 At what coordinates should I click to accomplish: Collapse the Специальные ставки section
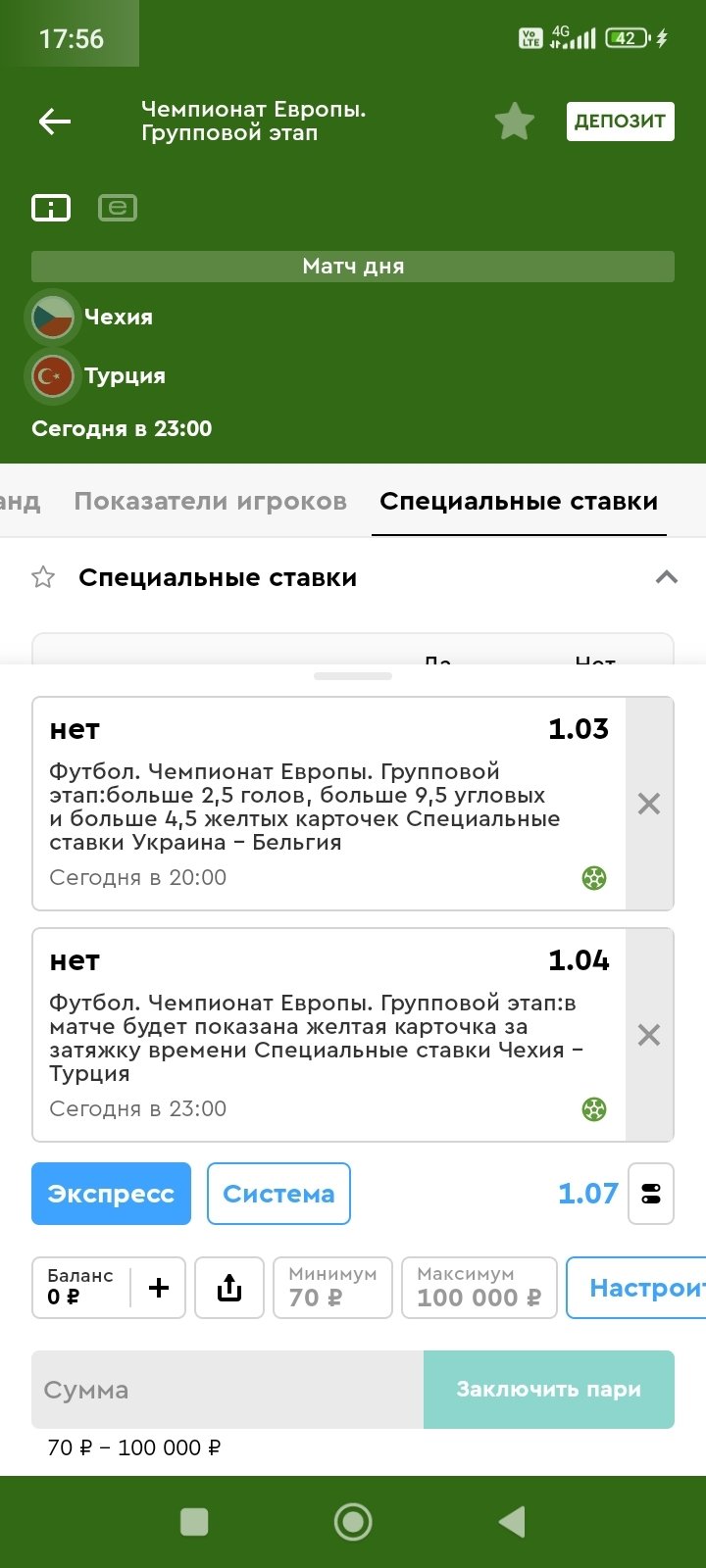[666, 577]
